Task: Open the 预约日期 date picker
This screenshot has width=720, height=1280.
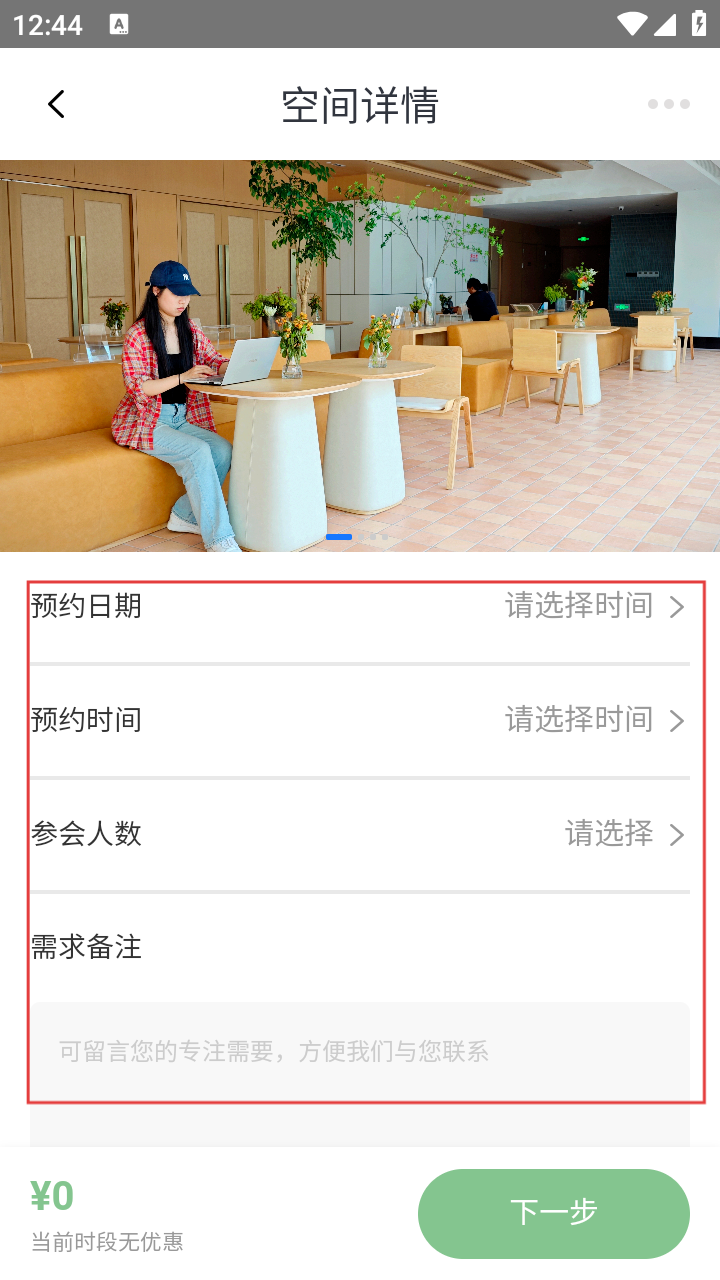Action: [x=594, y=606]
